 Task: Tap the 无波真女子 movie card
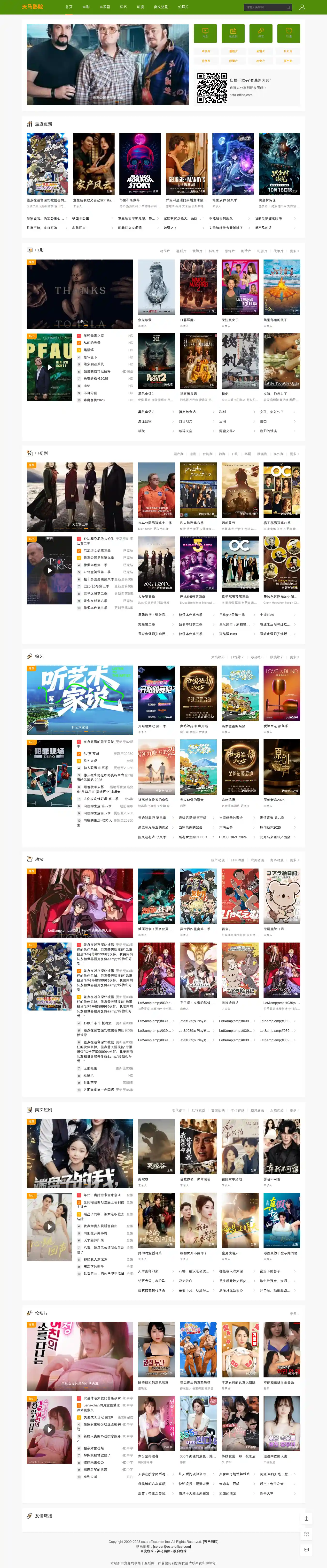point(240,287)
